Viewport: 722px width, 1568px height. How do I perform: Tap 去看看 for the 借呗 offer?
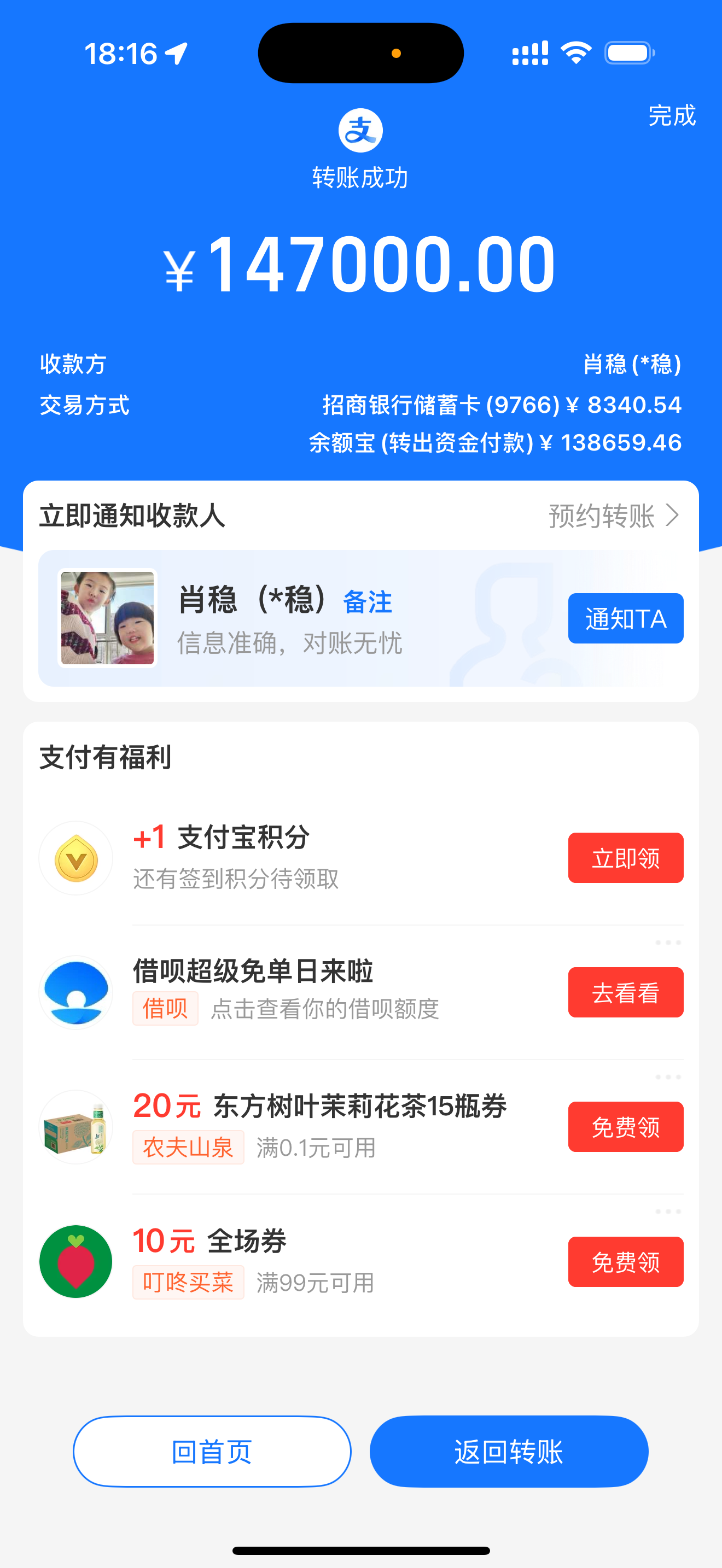(x=625, y=992)
